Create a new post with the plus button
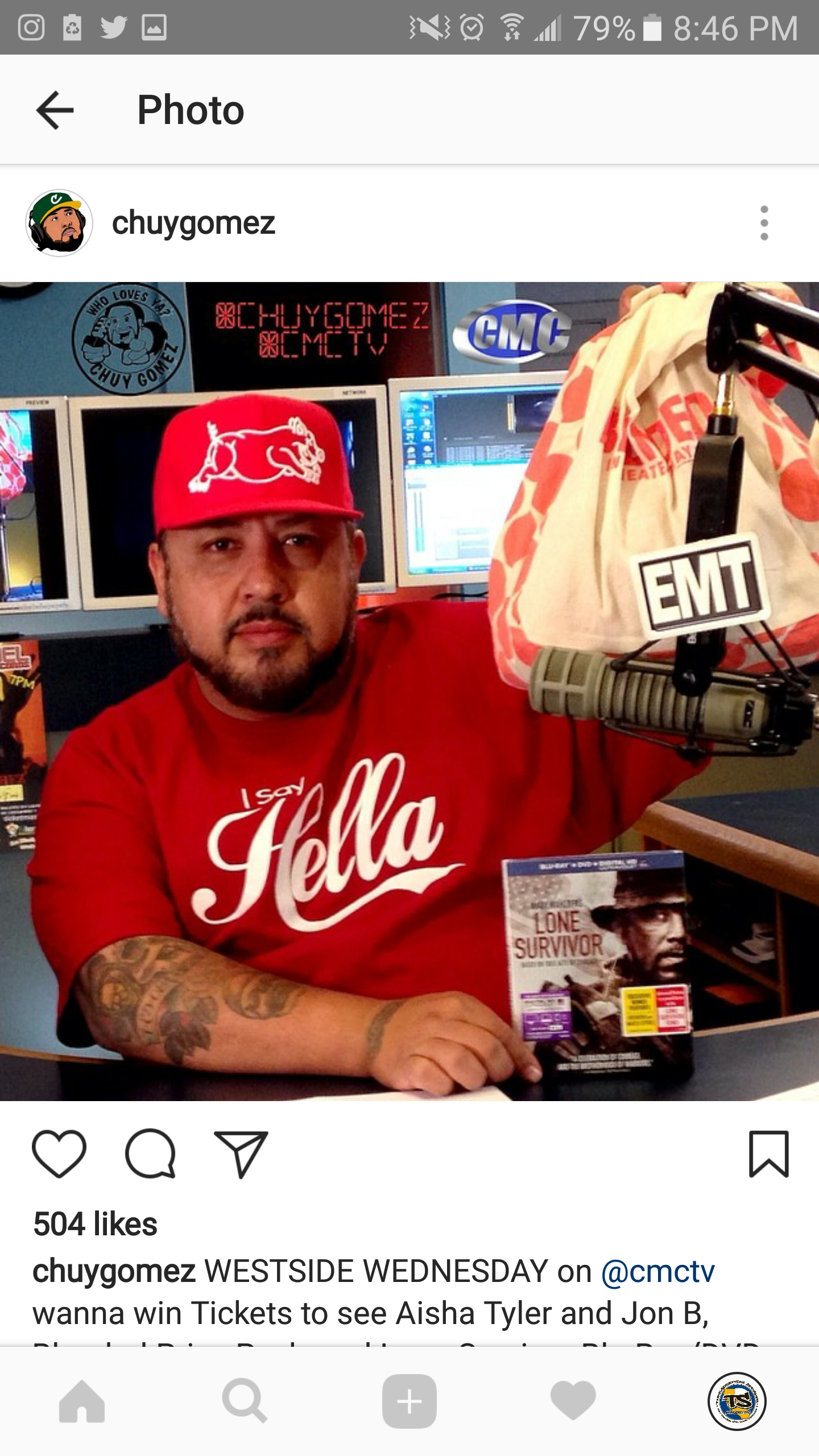The height and width of the screenshot is (1456, 819). (409, 1401)
